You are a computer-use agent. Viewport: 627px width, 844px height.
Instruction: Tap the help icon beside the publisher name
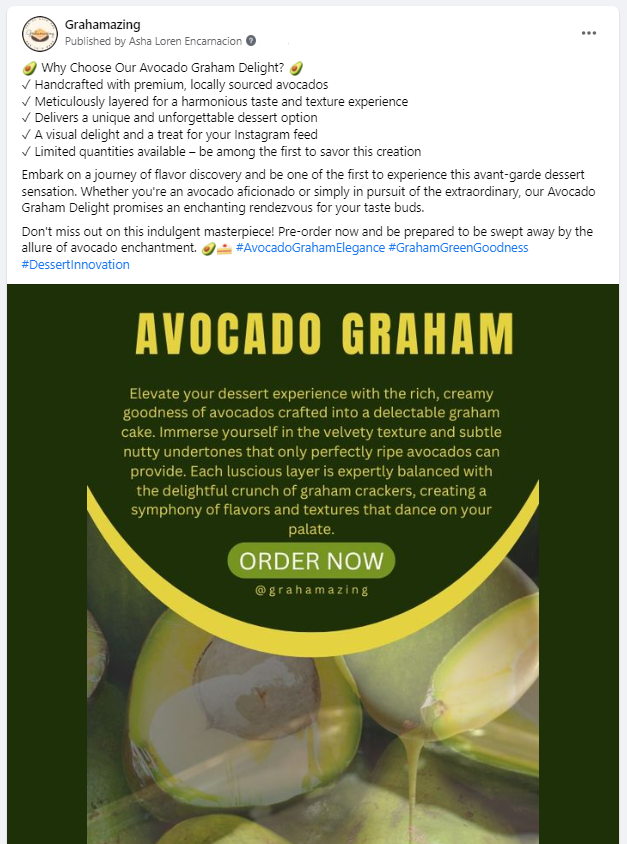tap(251, 41)
